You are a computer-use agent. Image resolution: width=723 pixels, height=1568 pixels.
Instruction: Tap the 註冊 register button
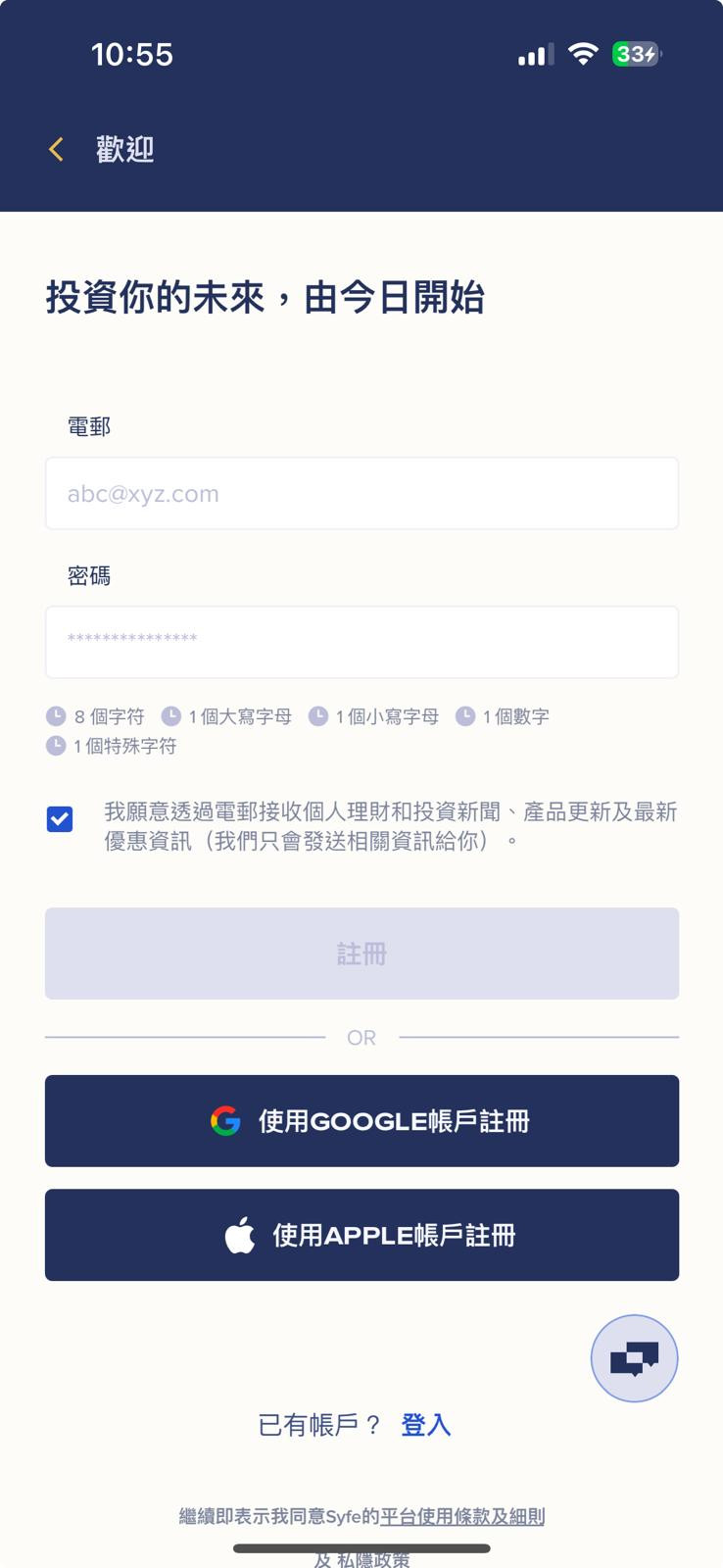click(x=361, y=954)
